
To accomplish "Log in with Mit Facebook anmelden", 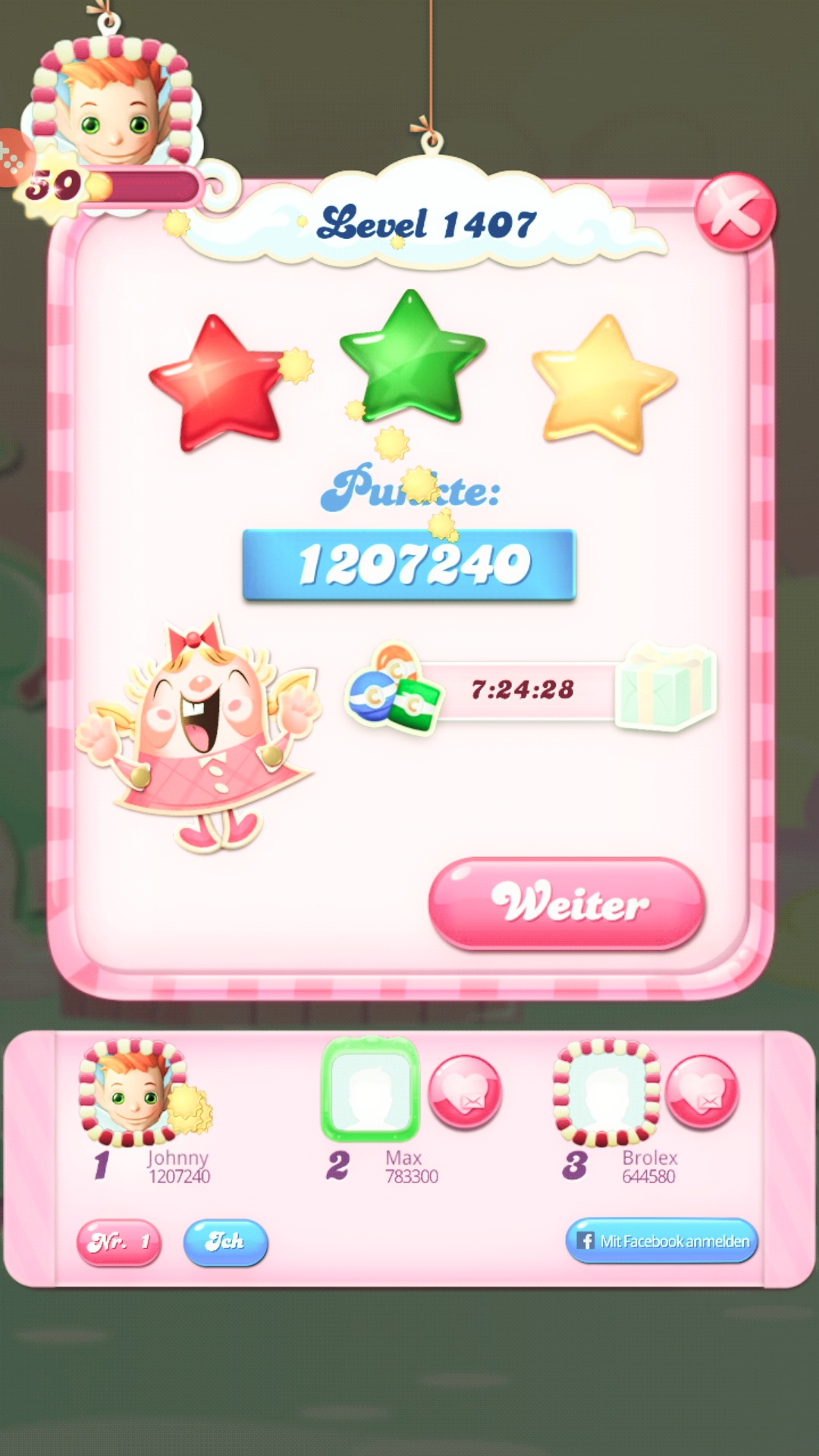I will tap(661, 1241).
